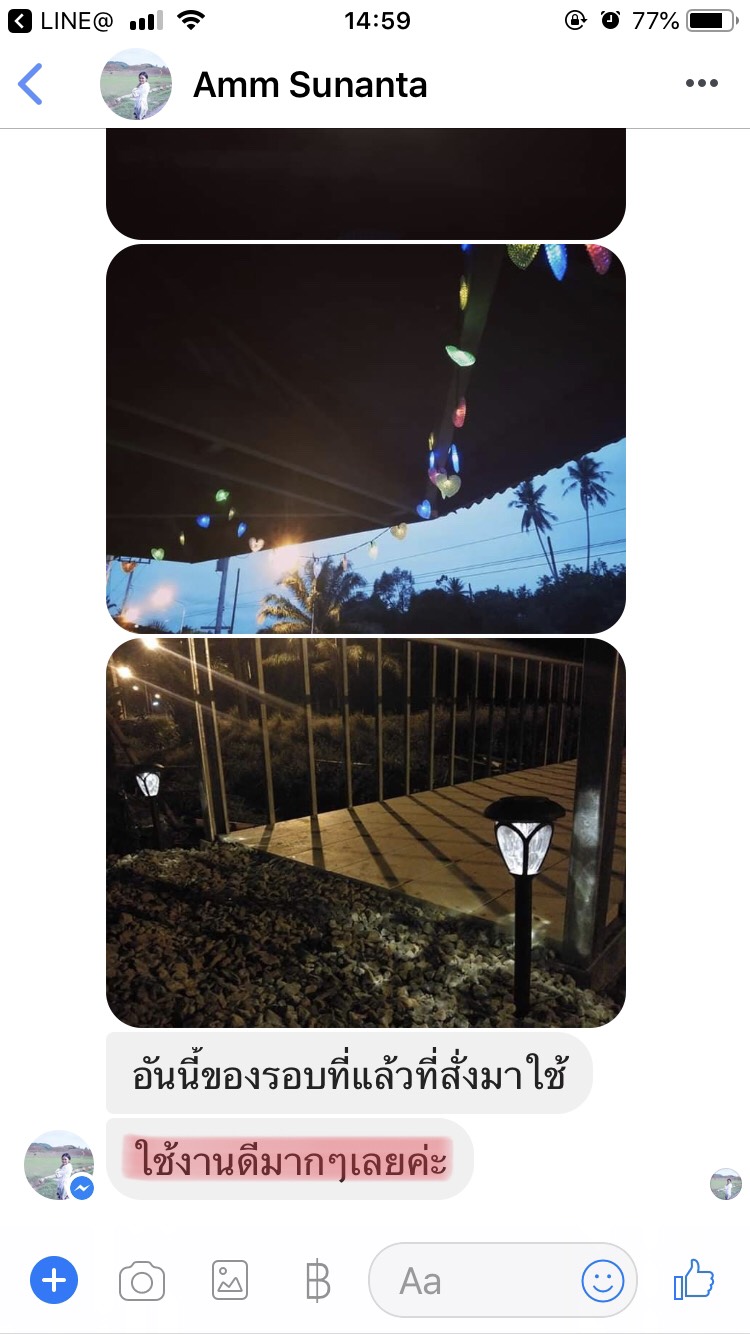Send a thumbs-up like
750x1334 pixels.
click(x=694, y=1279)
